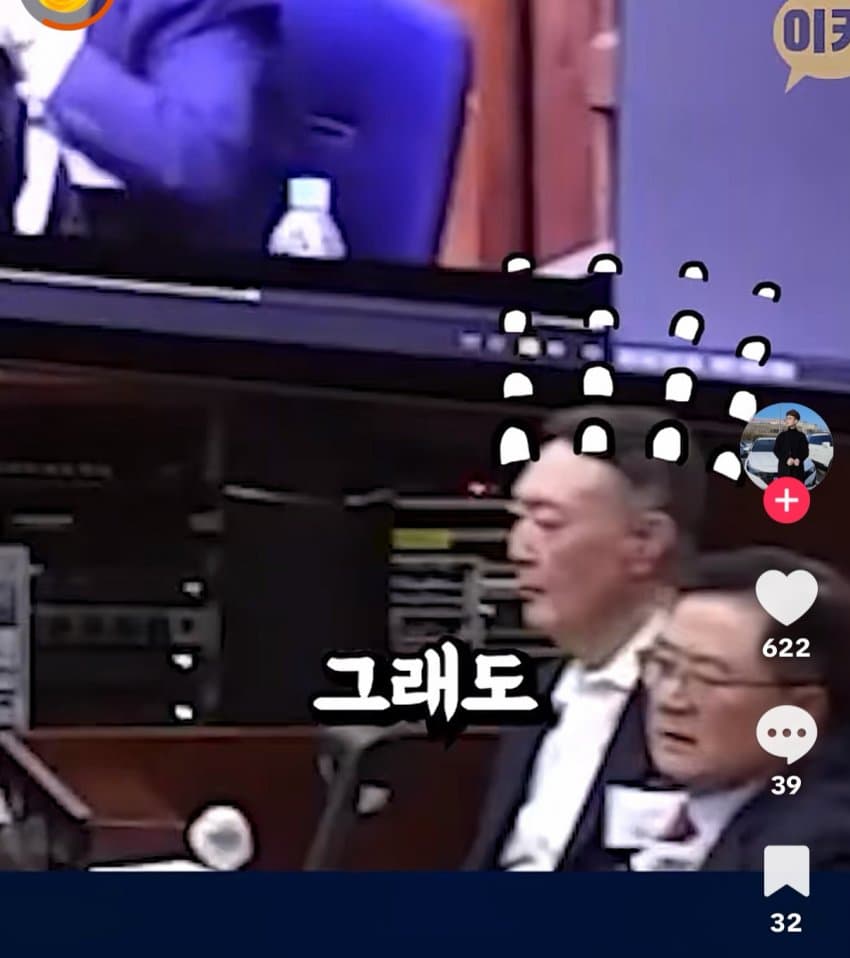
Task: Like this video with the heart
Action: point(786,597)
